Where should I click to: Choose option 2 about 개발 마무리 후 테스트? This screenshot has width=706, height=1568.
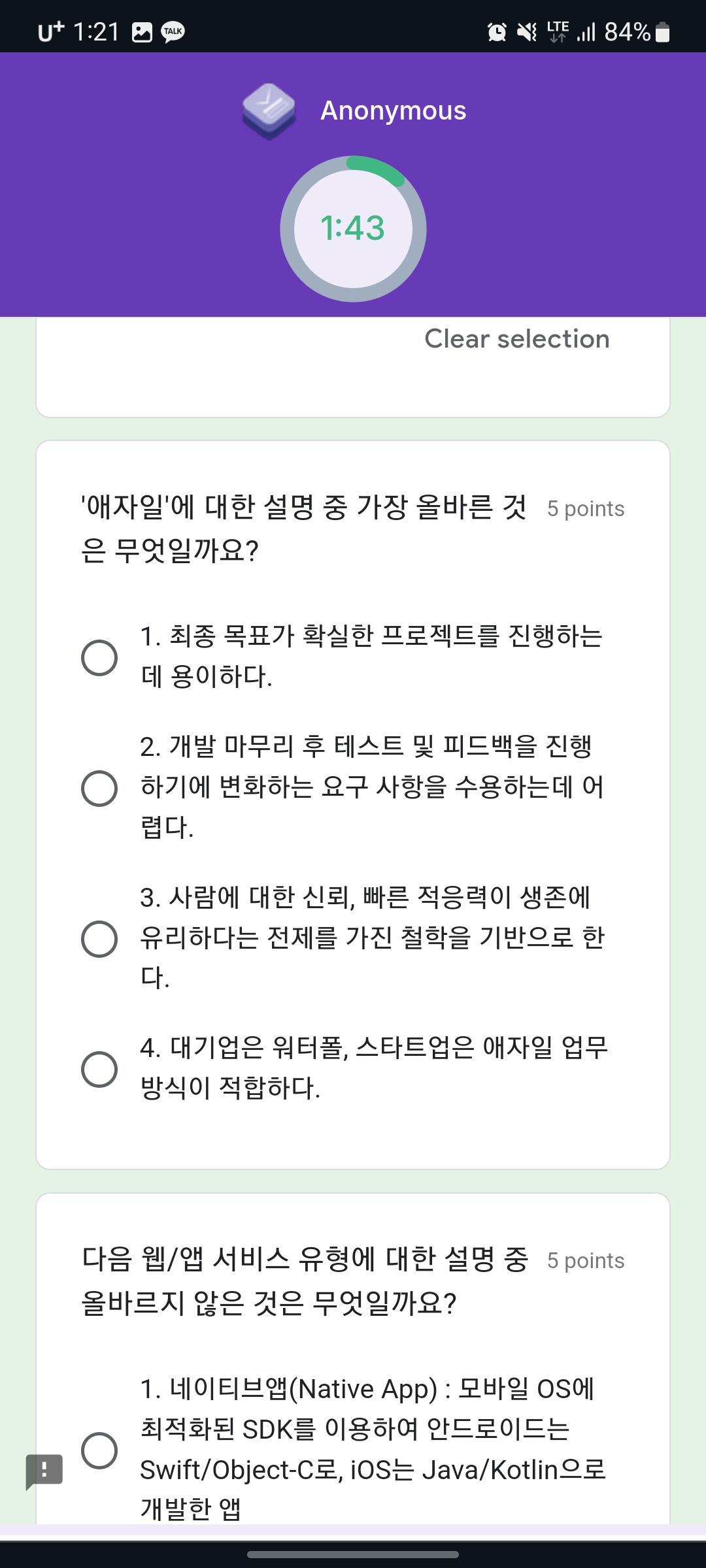point(99,788)
